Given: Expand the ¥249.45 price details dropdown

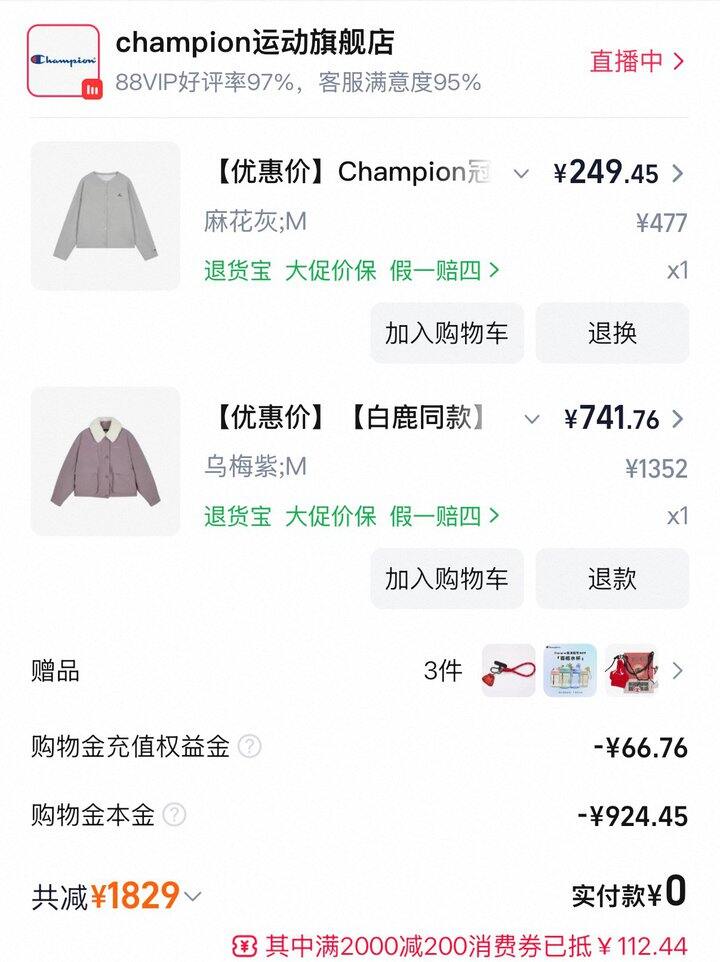Looking at the screenshot, I should pyautogui.click(x=521, y=174).
